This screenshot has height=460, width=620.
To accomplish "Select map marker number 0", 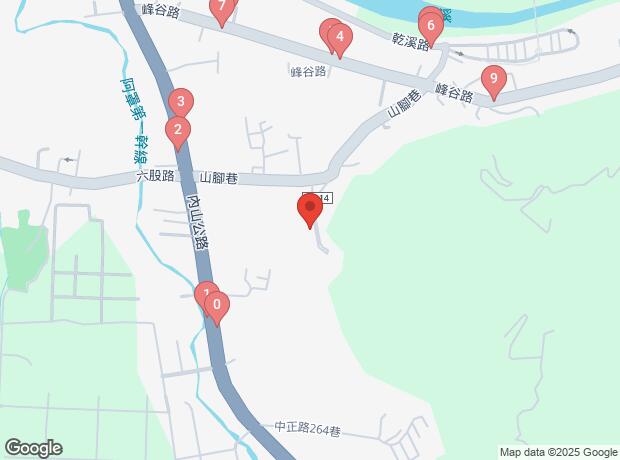I will [216, 305].
